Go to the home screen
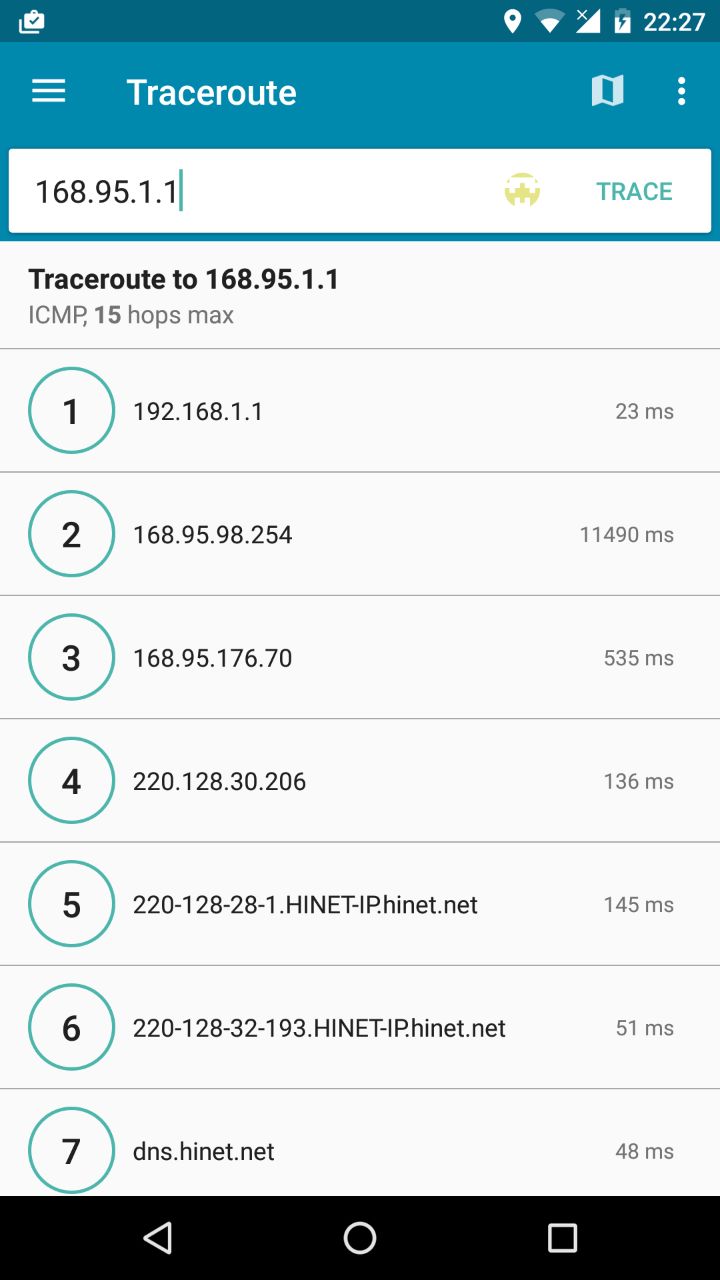The height and width of the screenshot is (1280, 720). point(360,1238)
